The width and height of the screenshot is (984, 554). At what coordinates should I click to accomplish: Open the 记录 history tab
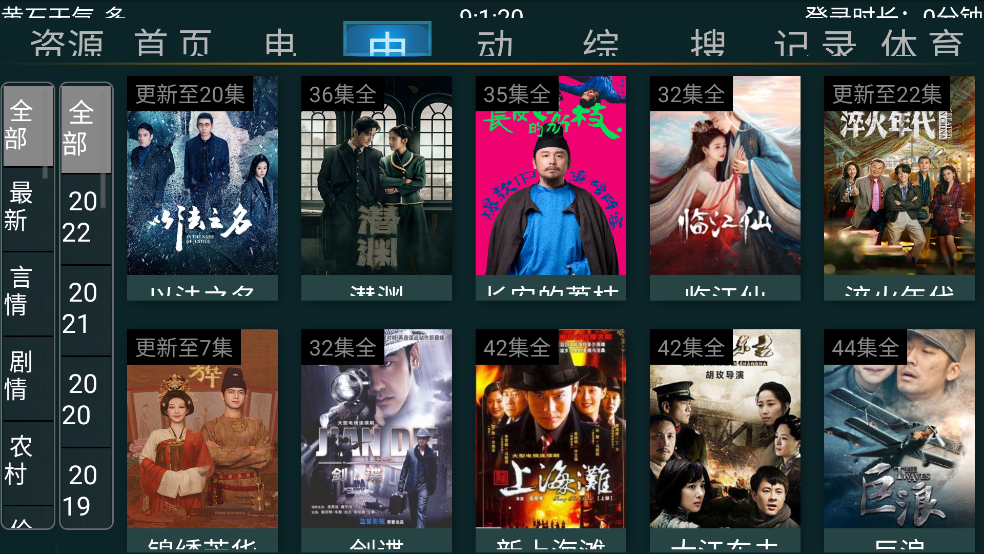tap(815, 44)
